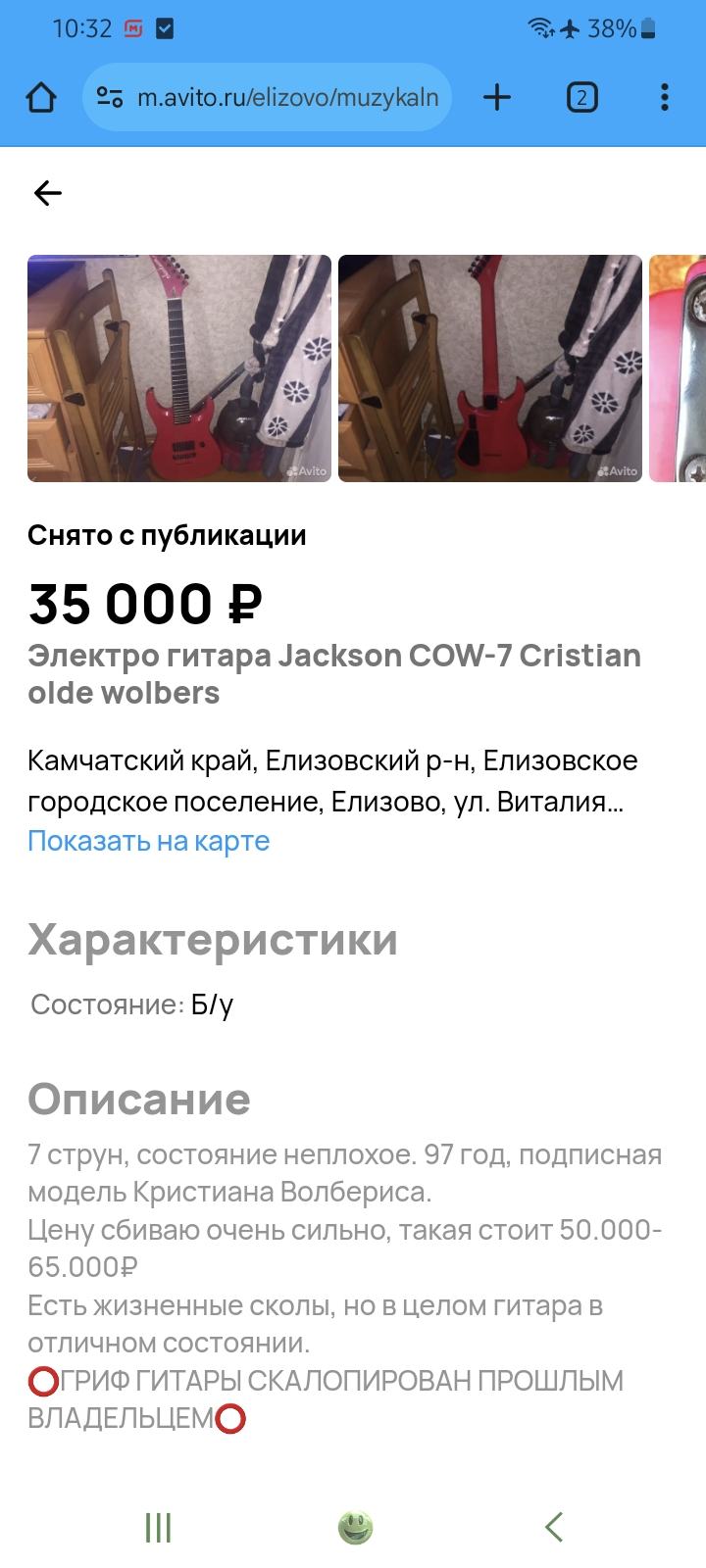Image resolution: width=706 pixels, height=1568 pixels.
Task: Tap the system back button
Action: [x=554, y=1527]
